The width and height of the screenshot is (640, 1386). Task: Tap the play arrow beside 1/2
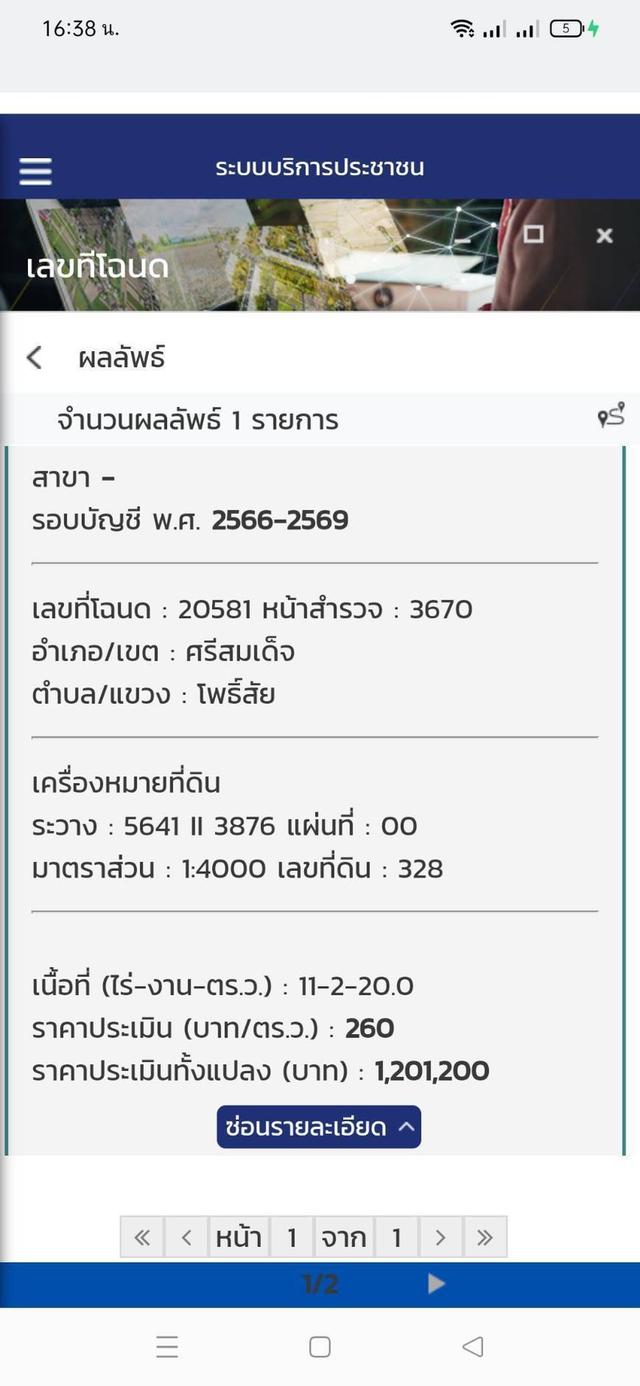pyautogui.click(x=436, y=1284)
